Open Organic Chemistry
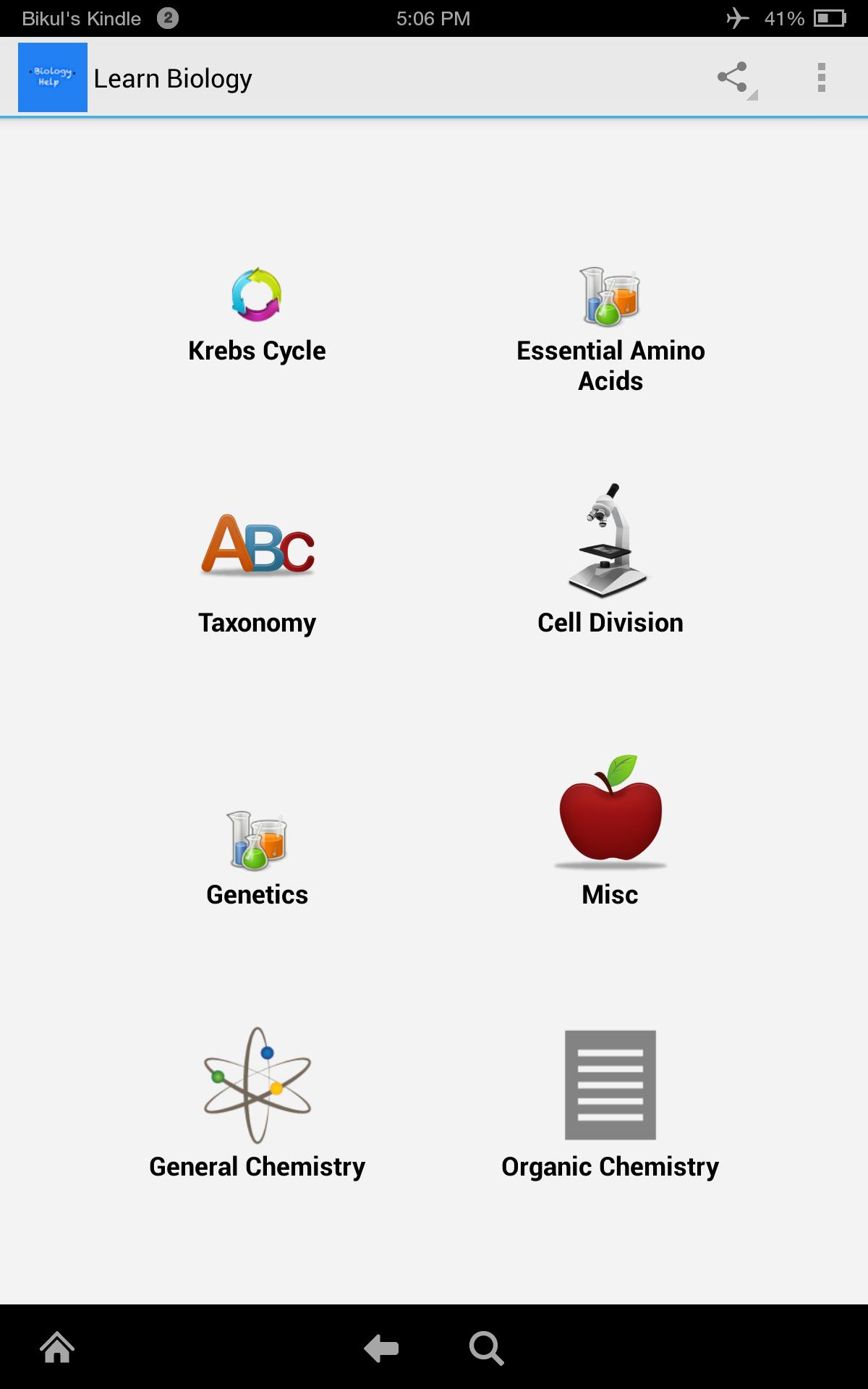The height and width of the screenshot is (1389, 868). pyautogui.click(x=610, y=1103)
